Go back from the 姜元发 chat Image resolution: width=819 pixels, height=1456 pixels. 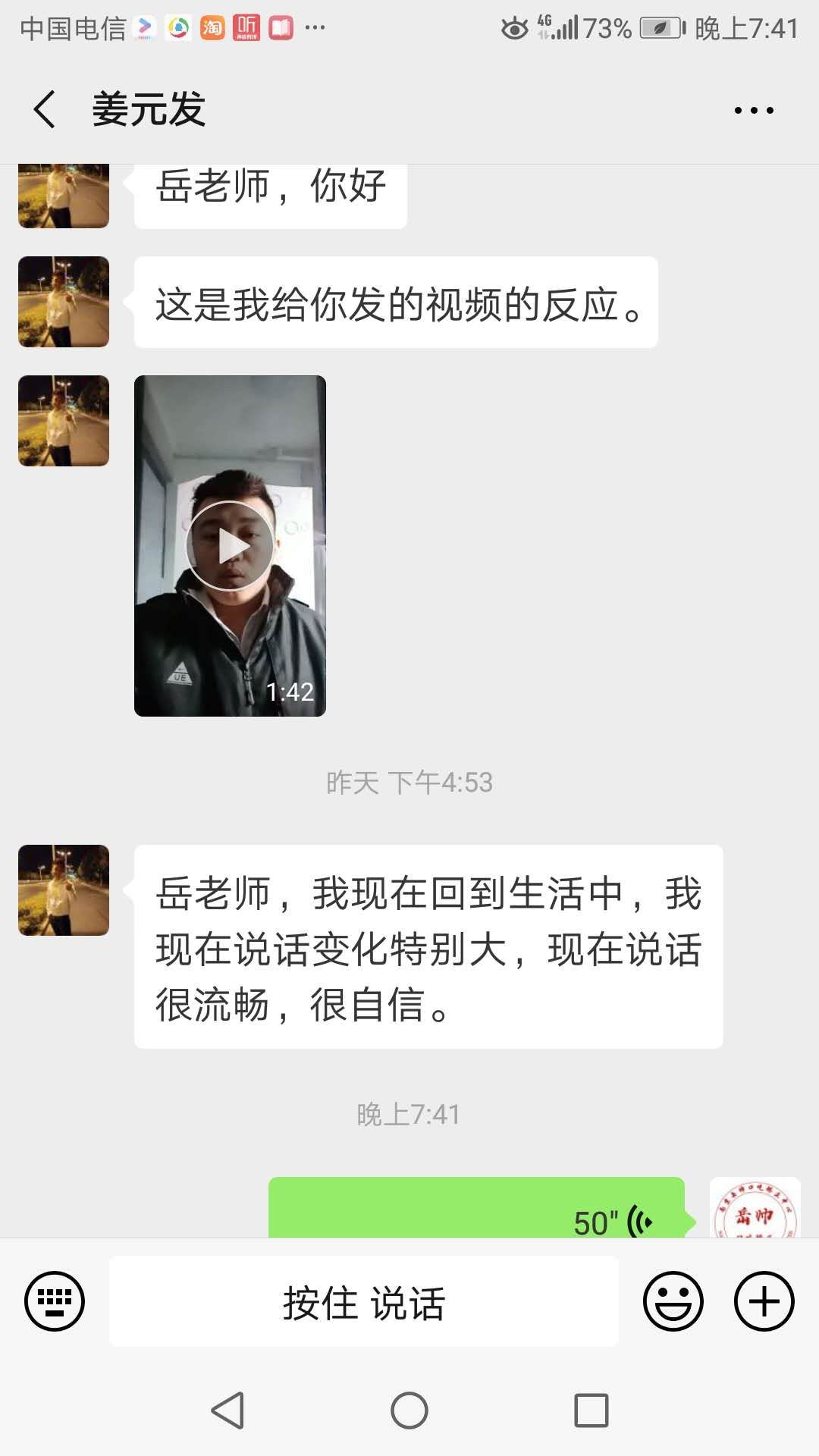[x=45, y=109]
